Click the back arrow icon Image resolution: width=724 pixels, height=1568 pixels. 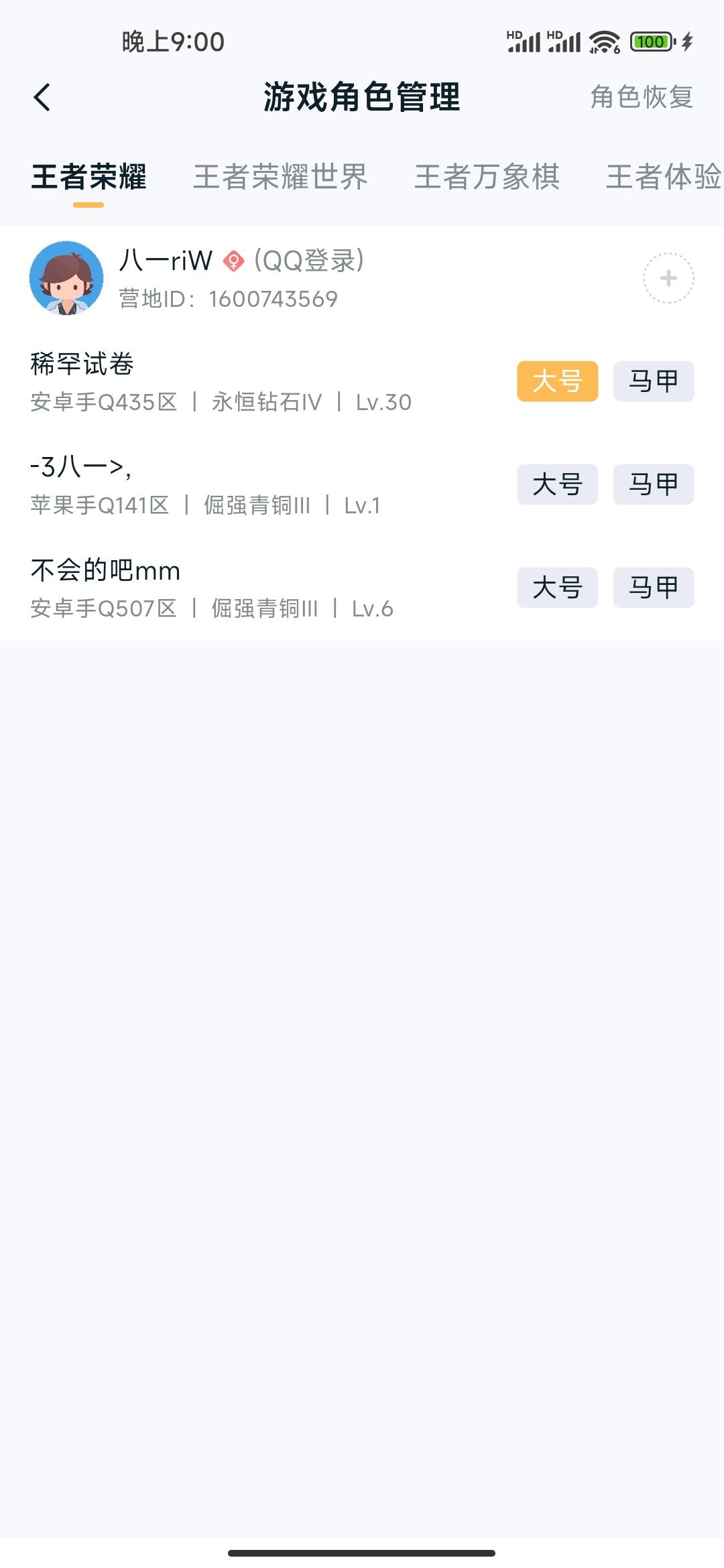tap(42, 98)
